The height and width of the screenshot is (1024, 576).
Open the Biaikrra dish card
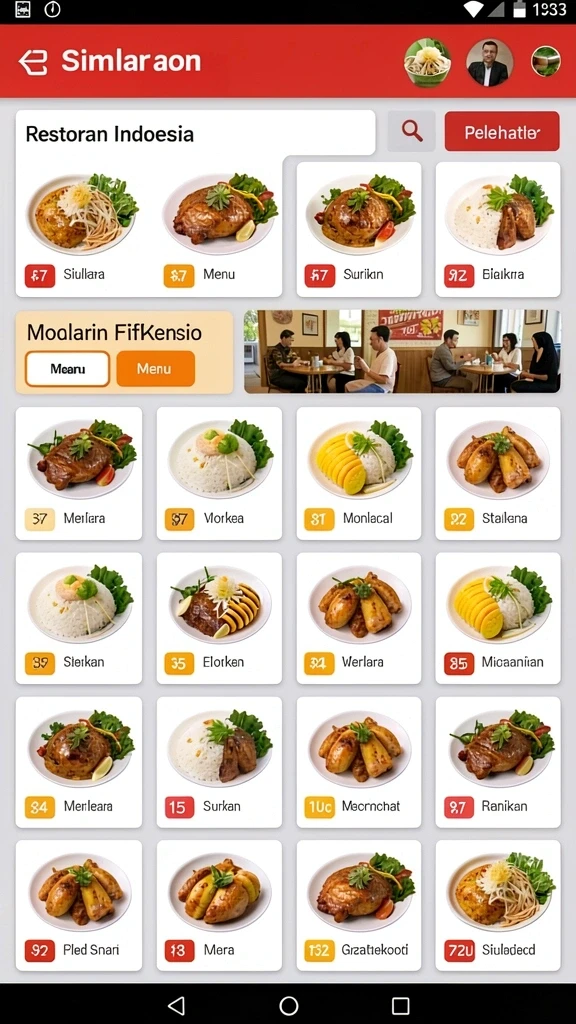(x=498, y=229)
